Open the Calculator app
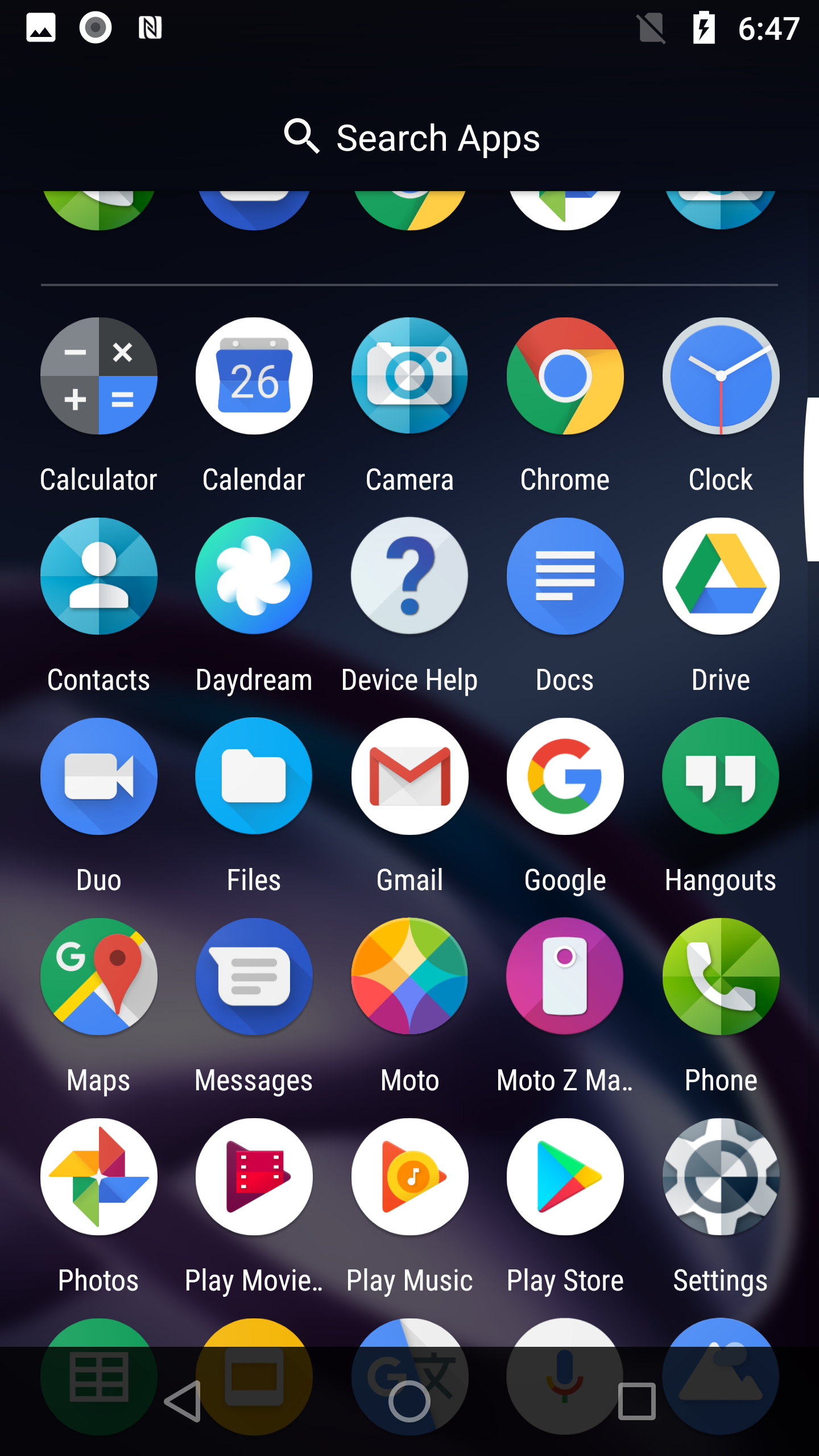 coord(98,377)
